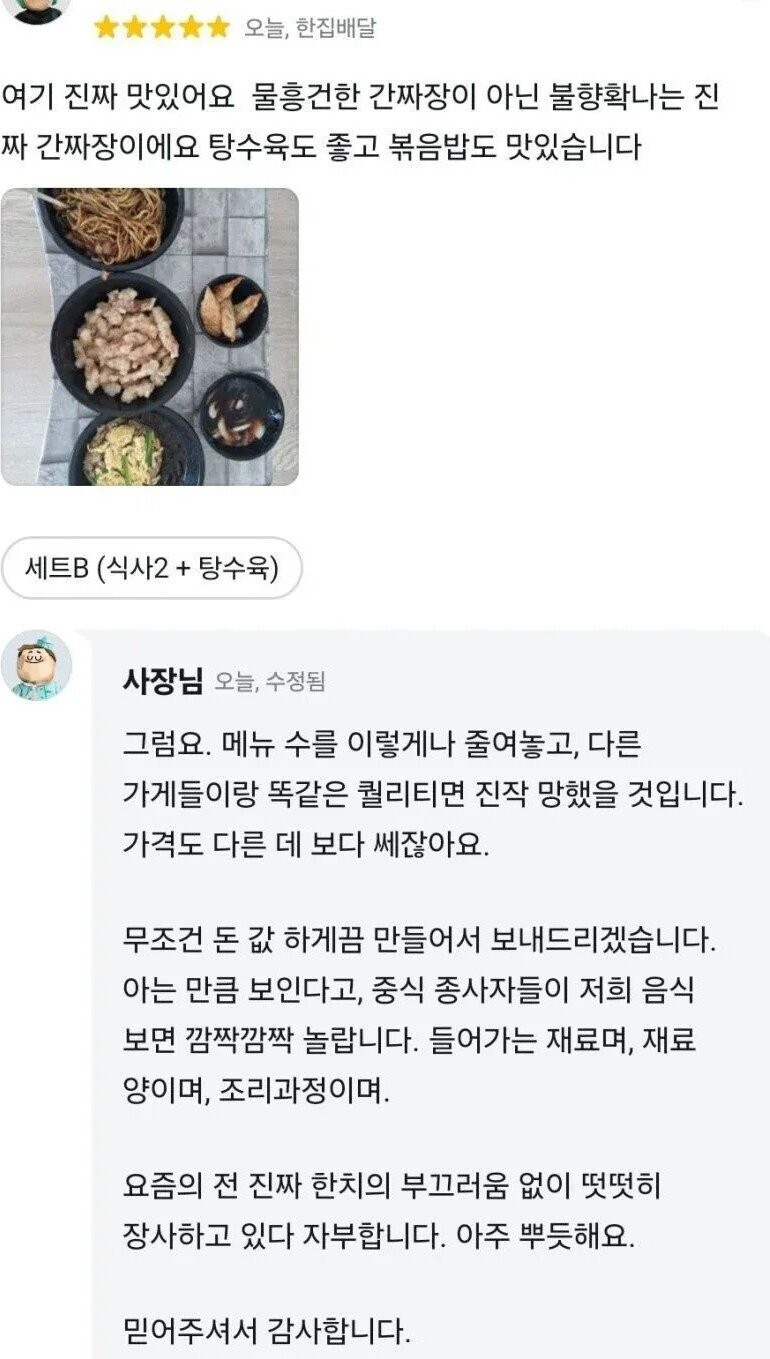770x1359 pixels.
Task: Open the reviewer's profile picture
Action: coord(38,8)
